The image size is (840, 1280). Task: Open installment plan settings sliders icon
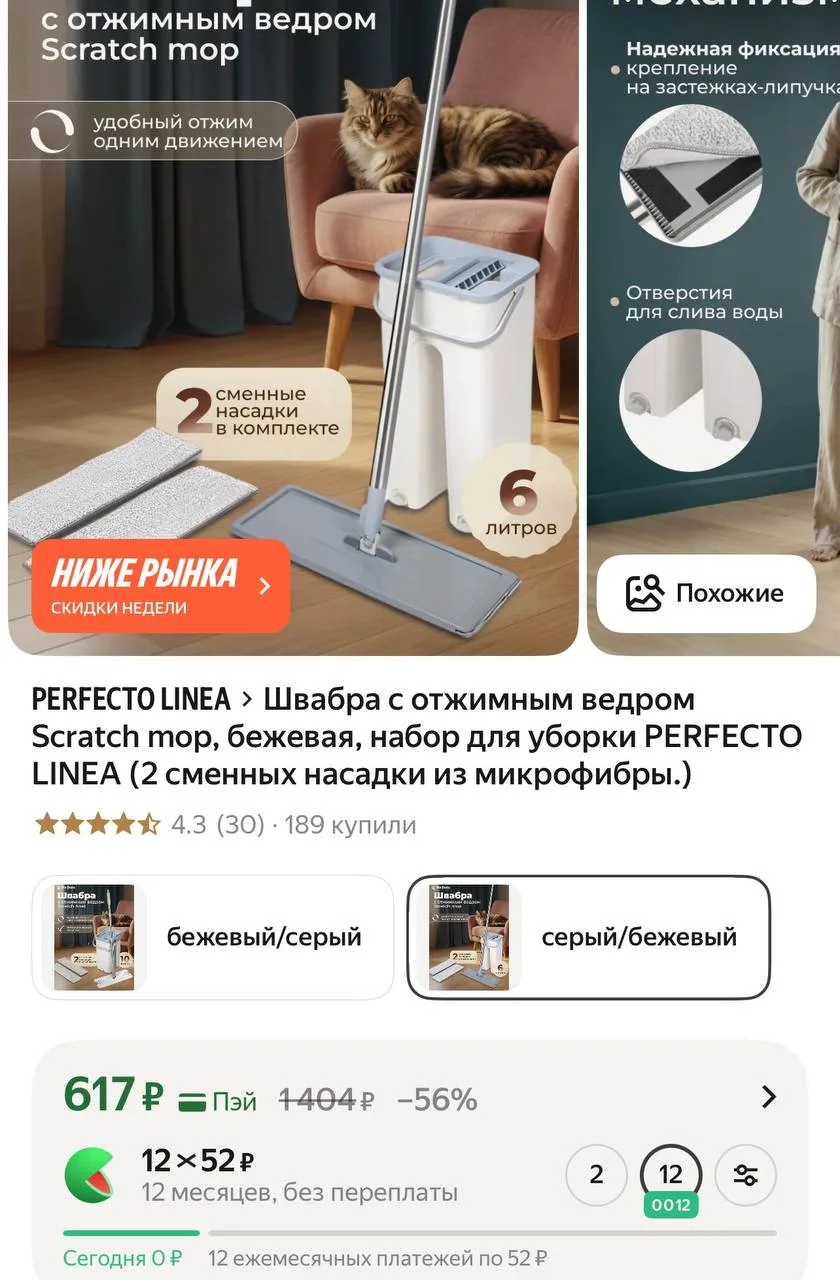click(x=746, y=1174)
